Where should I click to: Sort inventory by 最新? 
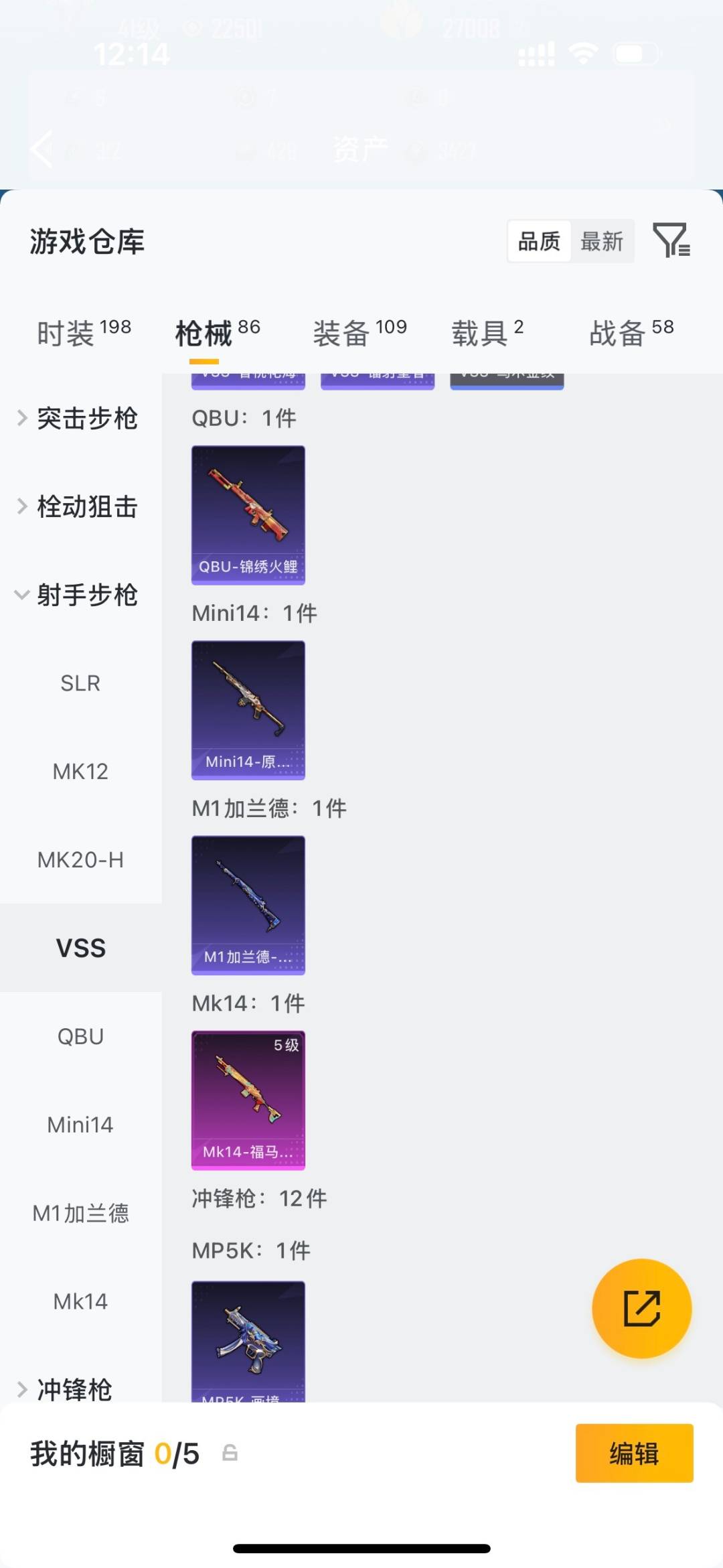(602, 241)
